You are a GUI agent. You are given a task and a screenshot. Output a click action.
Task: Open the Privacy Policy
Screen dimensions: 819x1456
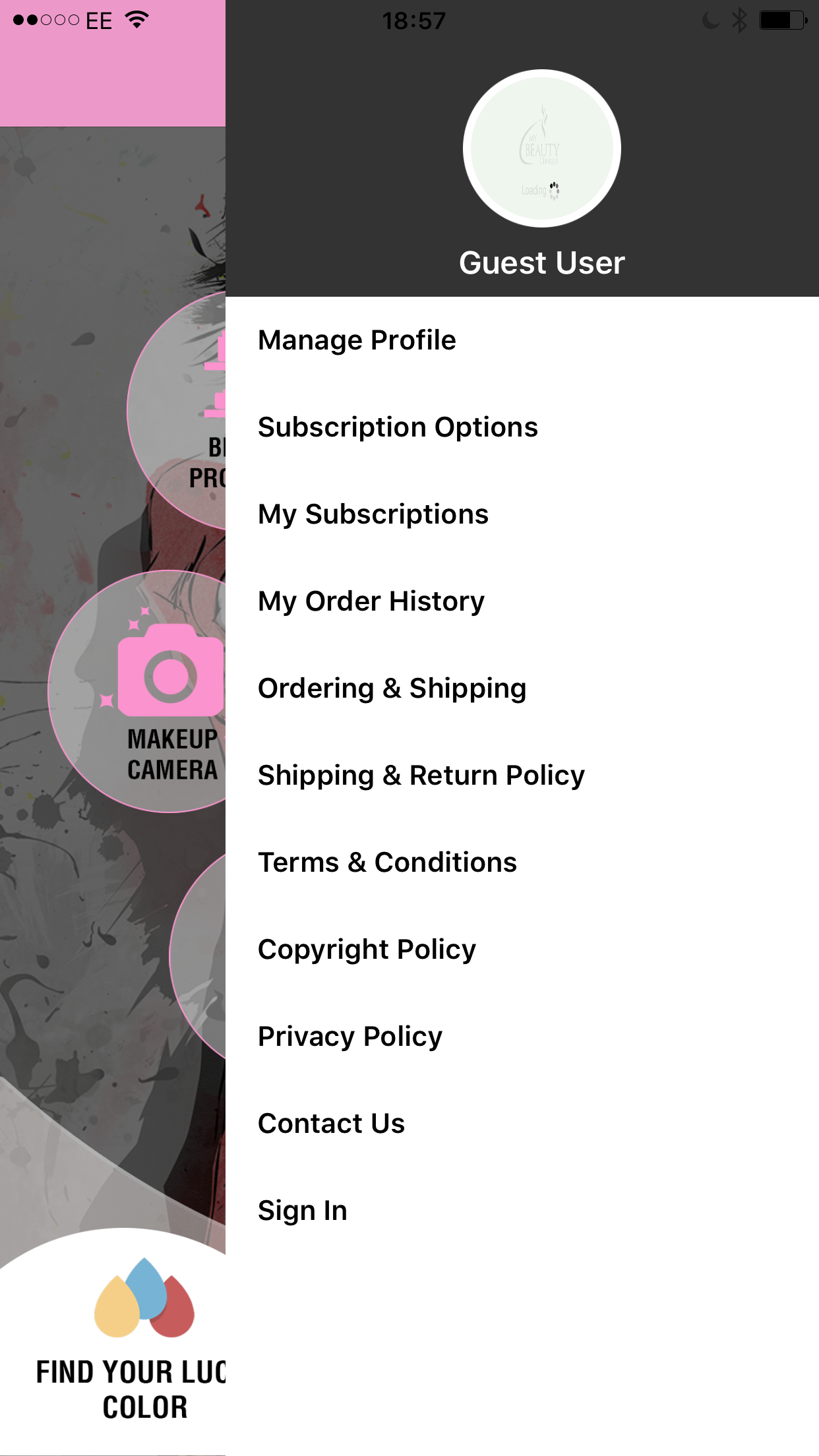click(x=350, y=1037)
